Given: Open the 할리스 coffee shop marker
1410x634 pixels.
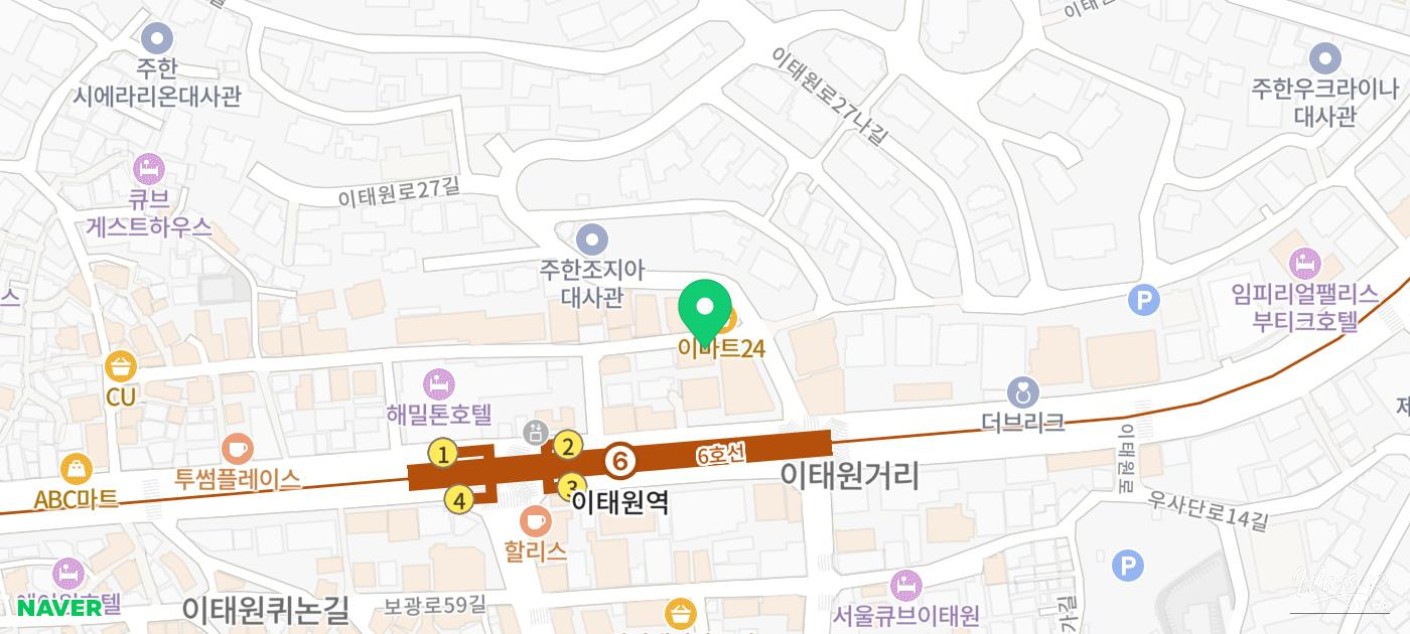Looking at the screenshot, I should pos(536,520).
